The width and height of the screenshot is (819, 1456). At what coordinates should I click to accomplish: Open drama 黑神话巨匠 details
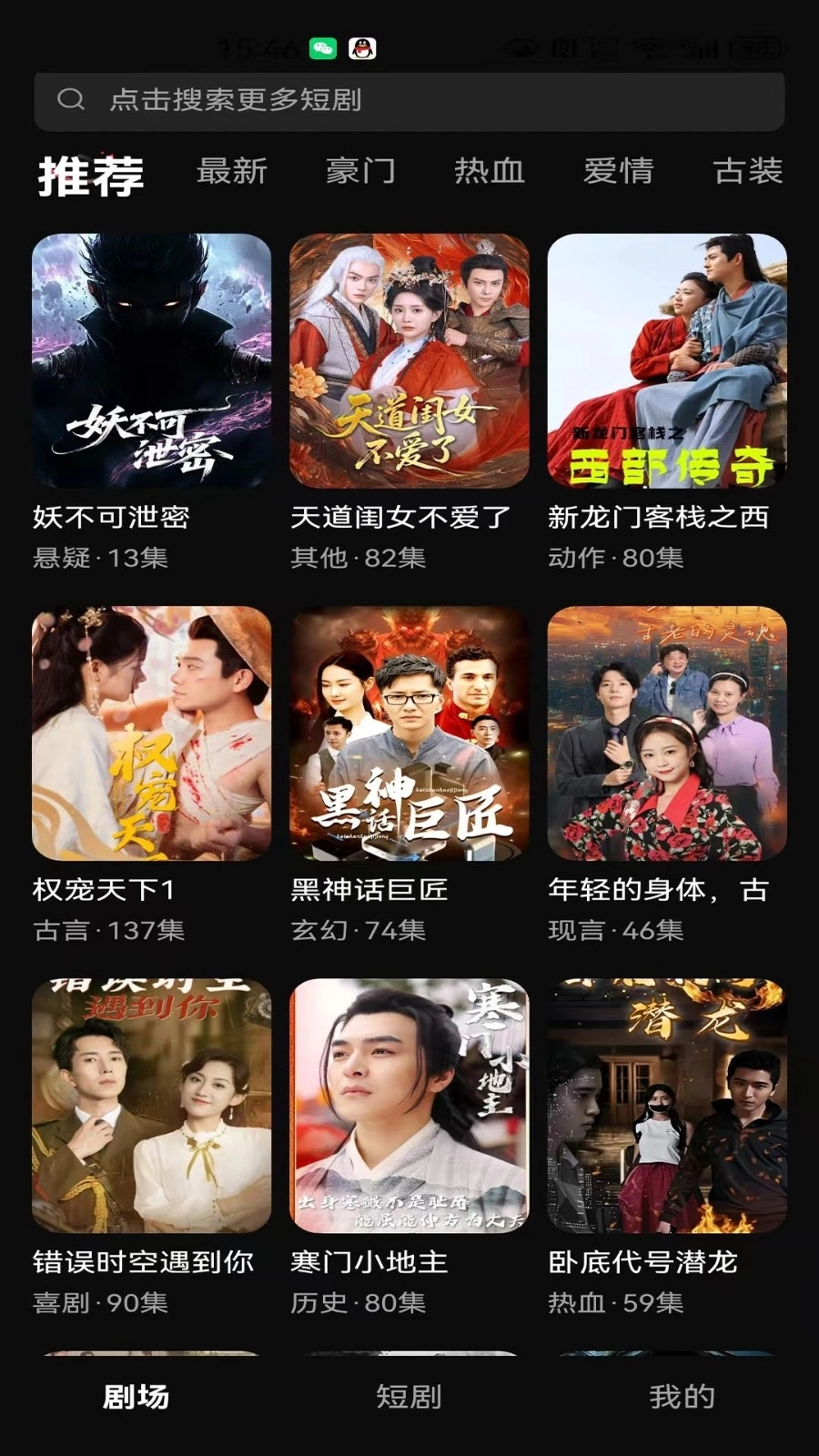click(x=409, y=737)
